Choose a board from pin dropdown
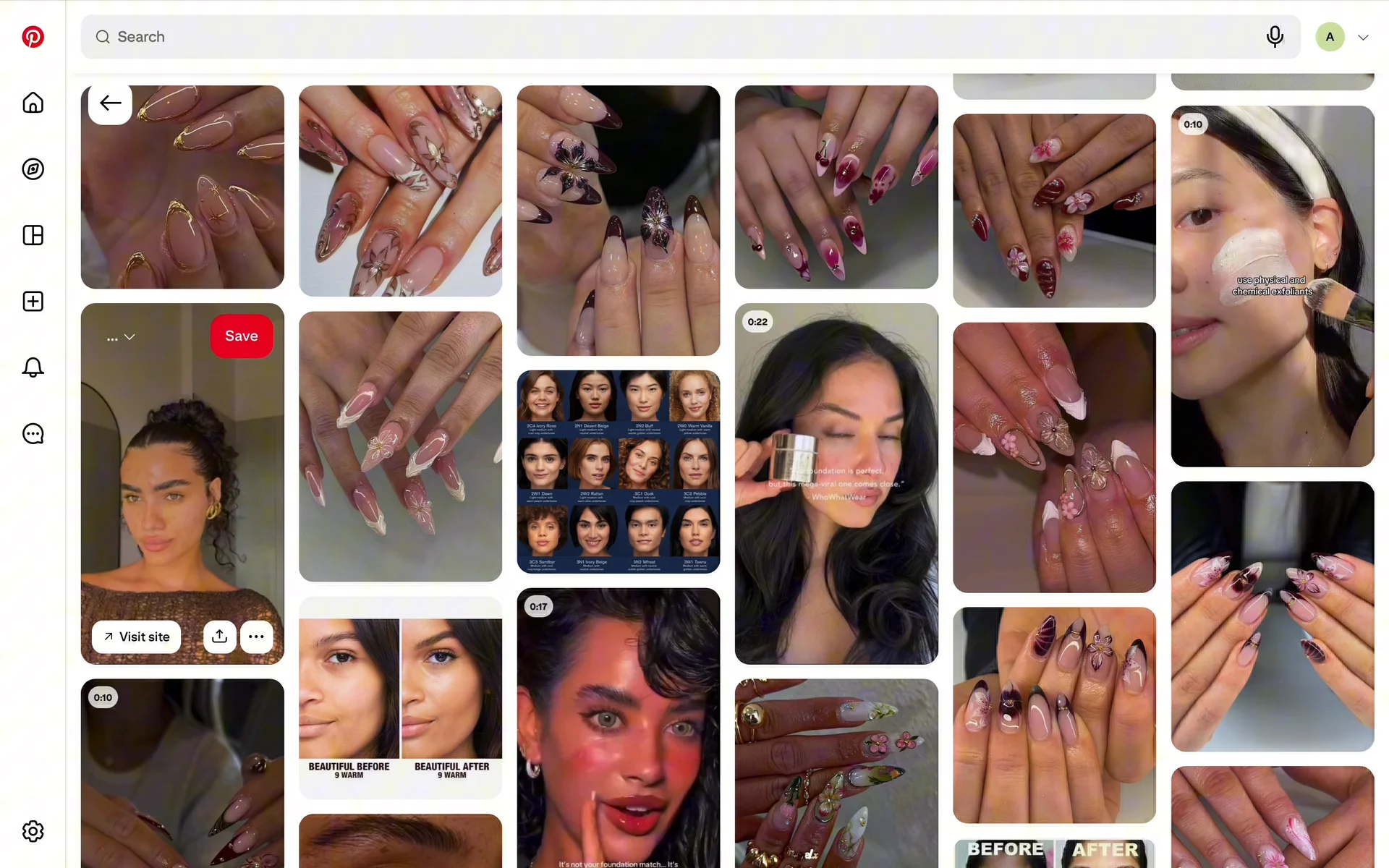 121,338
